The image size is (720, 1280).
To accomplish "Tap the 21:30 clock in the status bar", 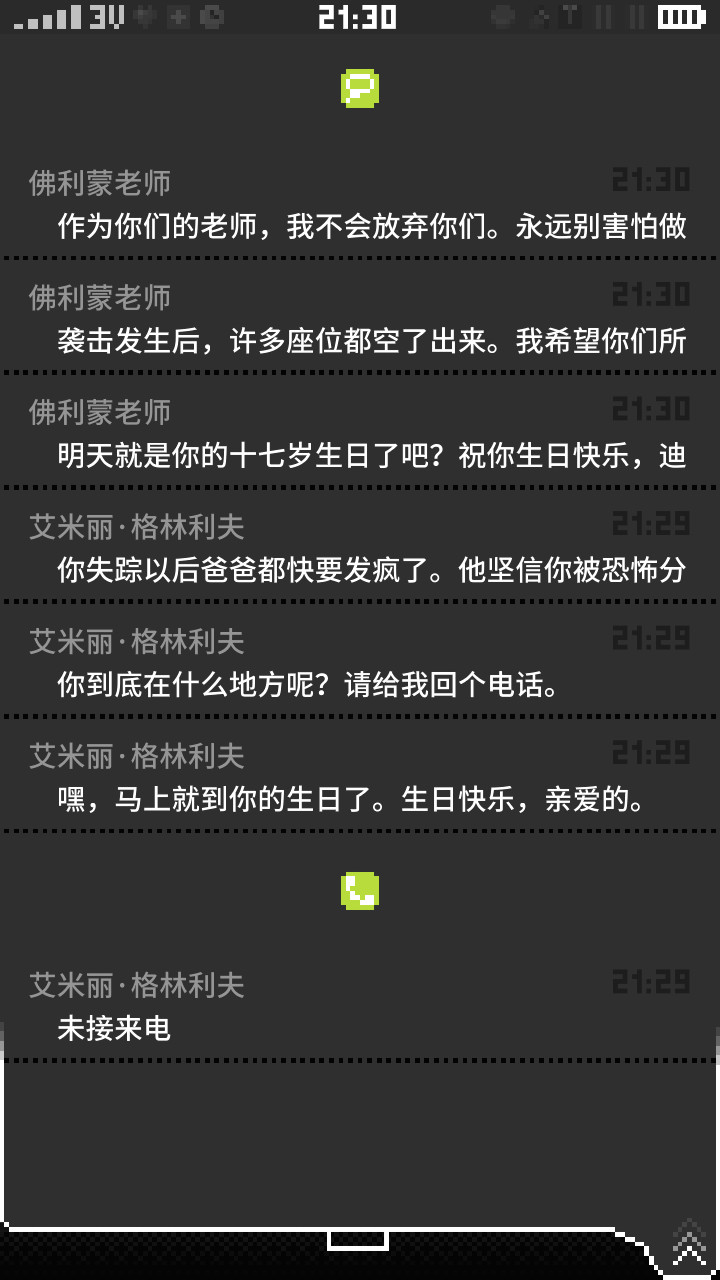I will tap(358, 16).
